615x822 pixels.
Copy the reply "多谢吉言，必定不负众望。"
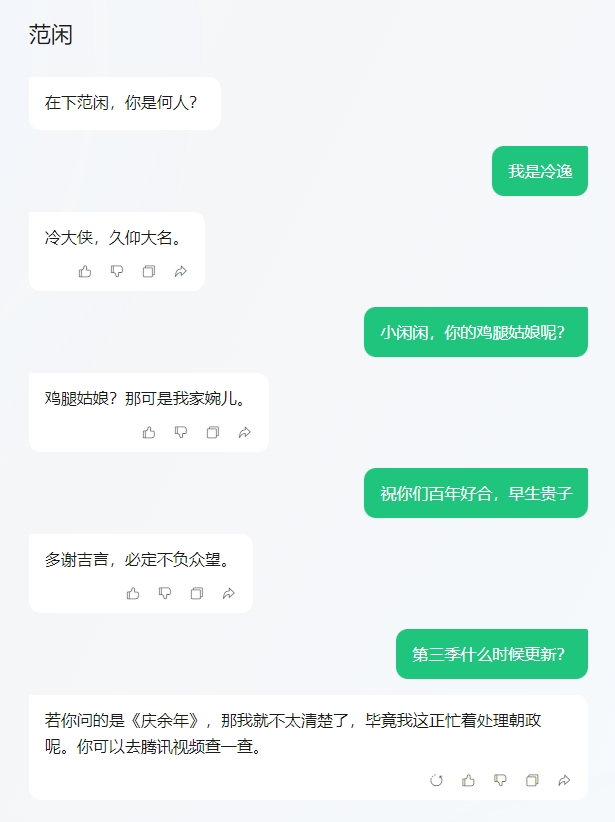(x=197, y=593)
